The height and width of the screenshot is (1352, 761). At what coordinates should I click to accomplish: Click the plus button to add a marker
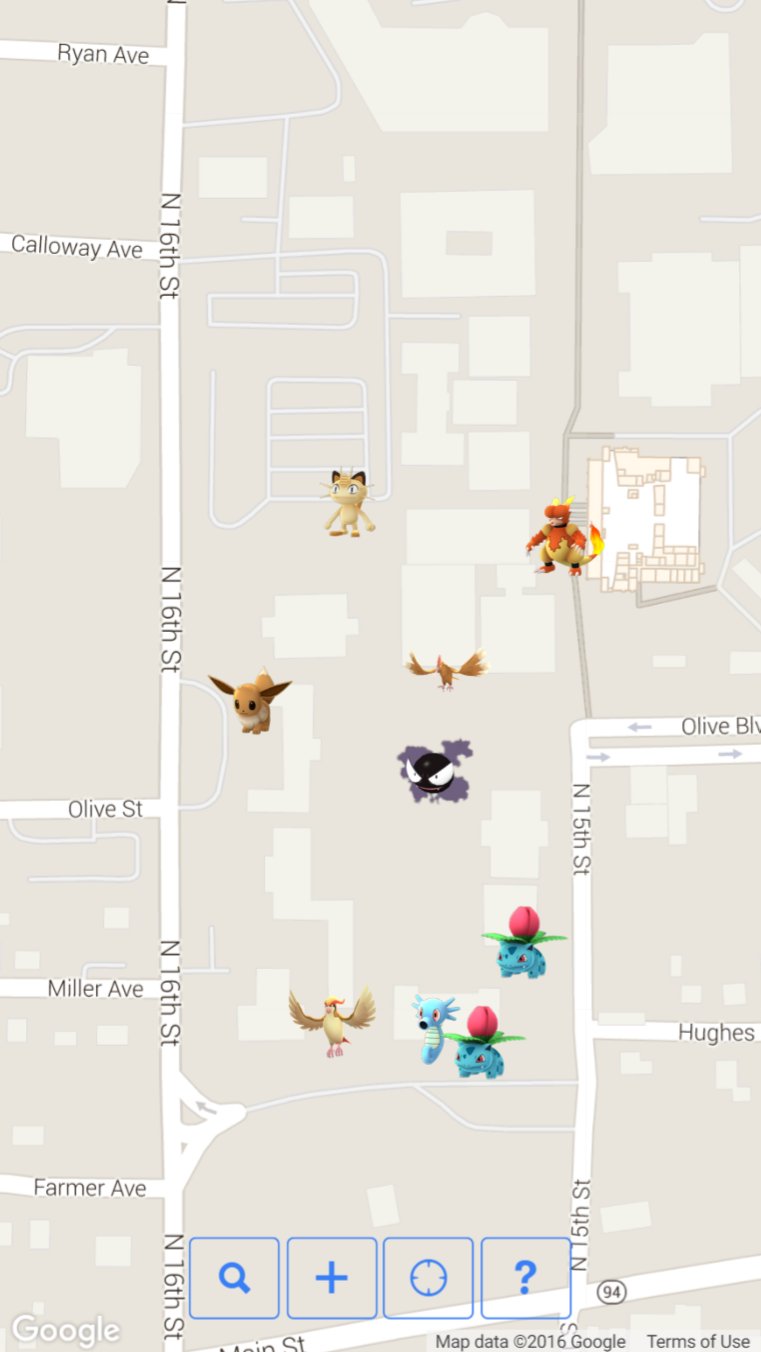click(331, 1277)
